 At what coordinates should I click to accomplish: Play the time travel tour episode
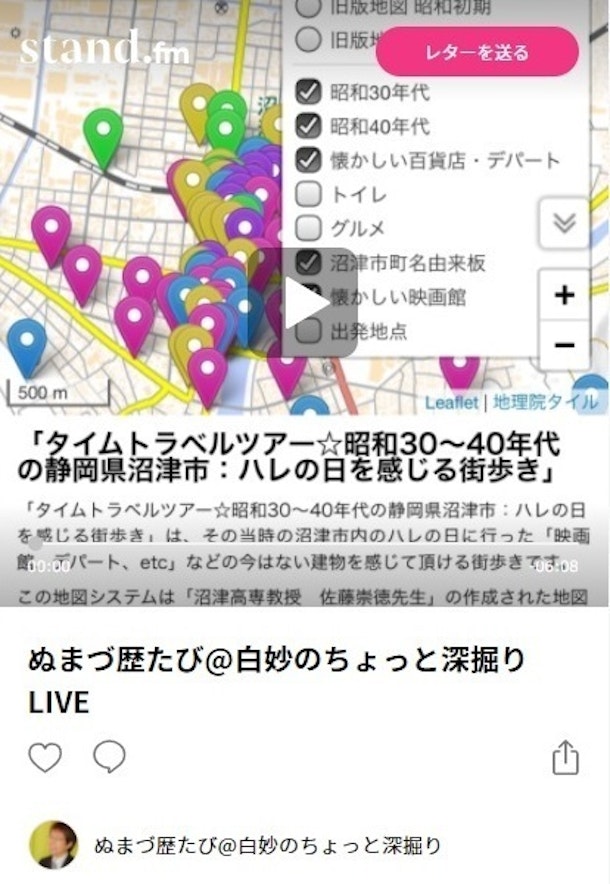[306, 303]
